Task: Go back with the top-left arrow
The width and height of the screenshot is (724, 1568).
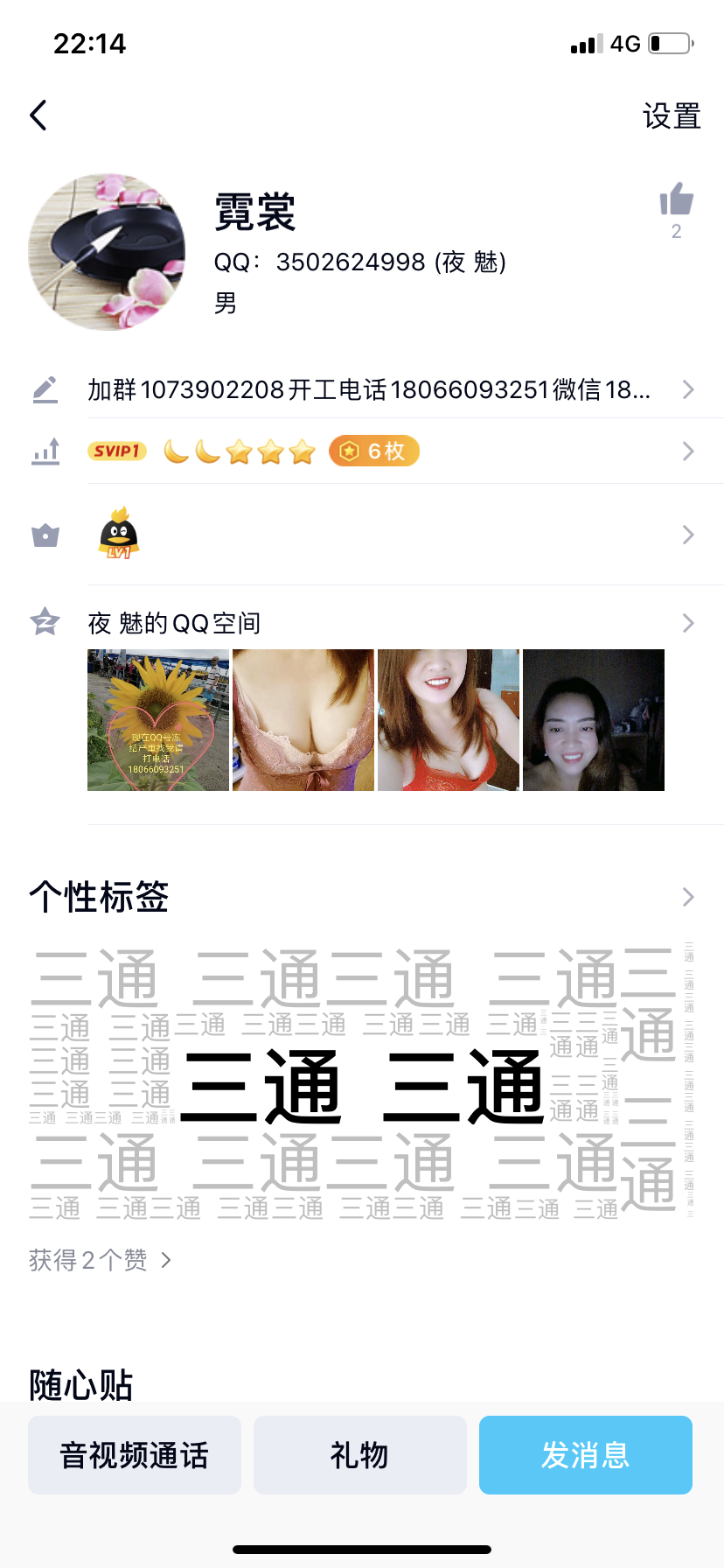Action: [x=38, y=115]
